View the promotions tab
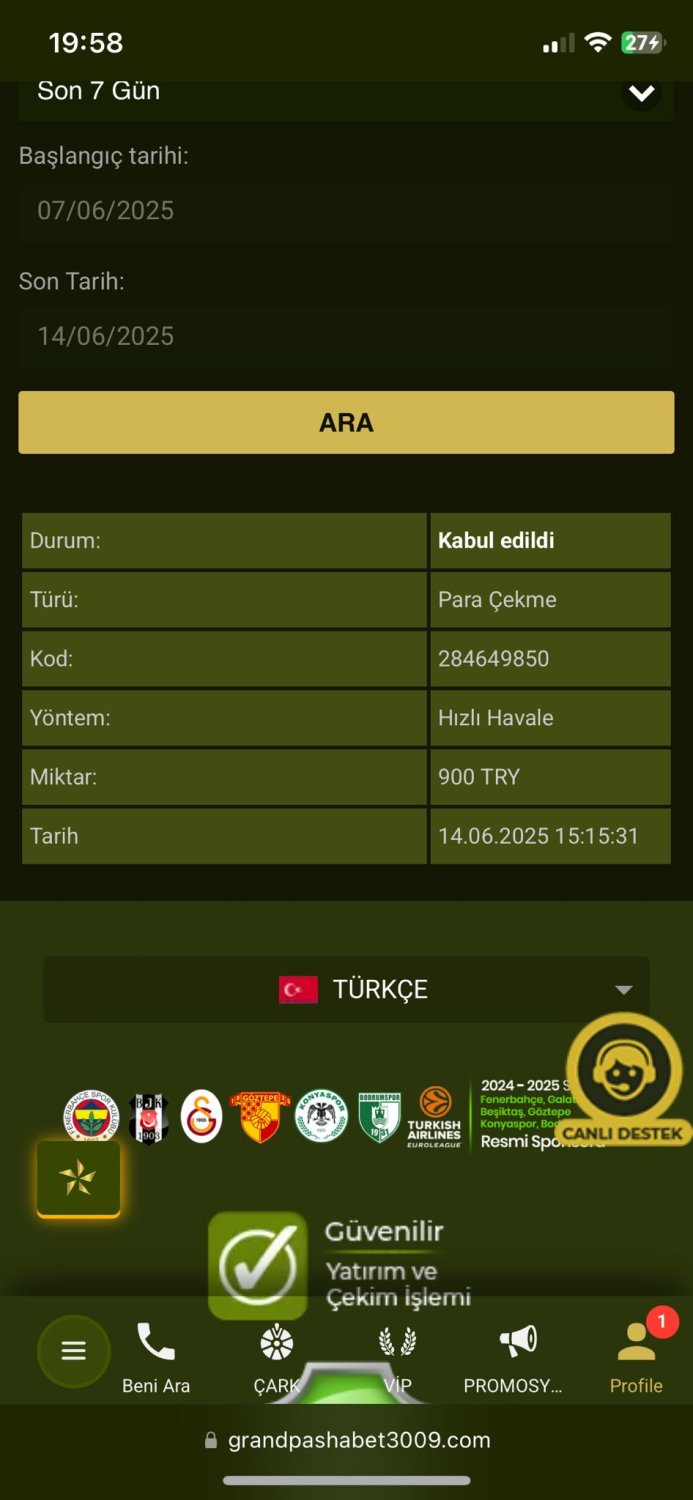Viewport: 693px width, 1500px height. (x=517, y=1357)
